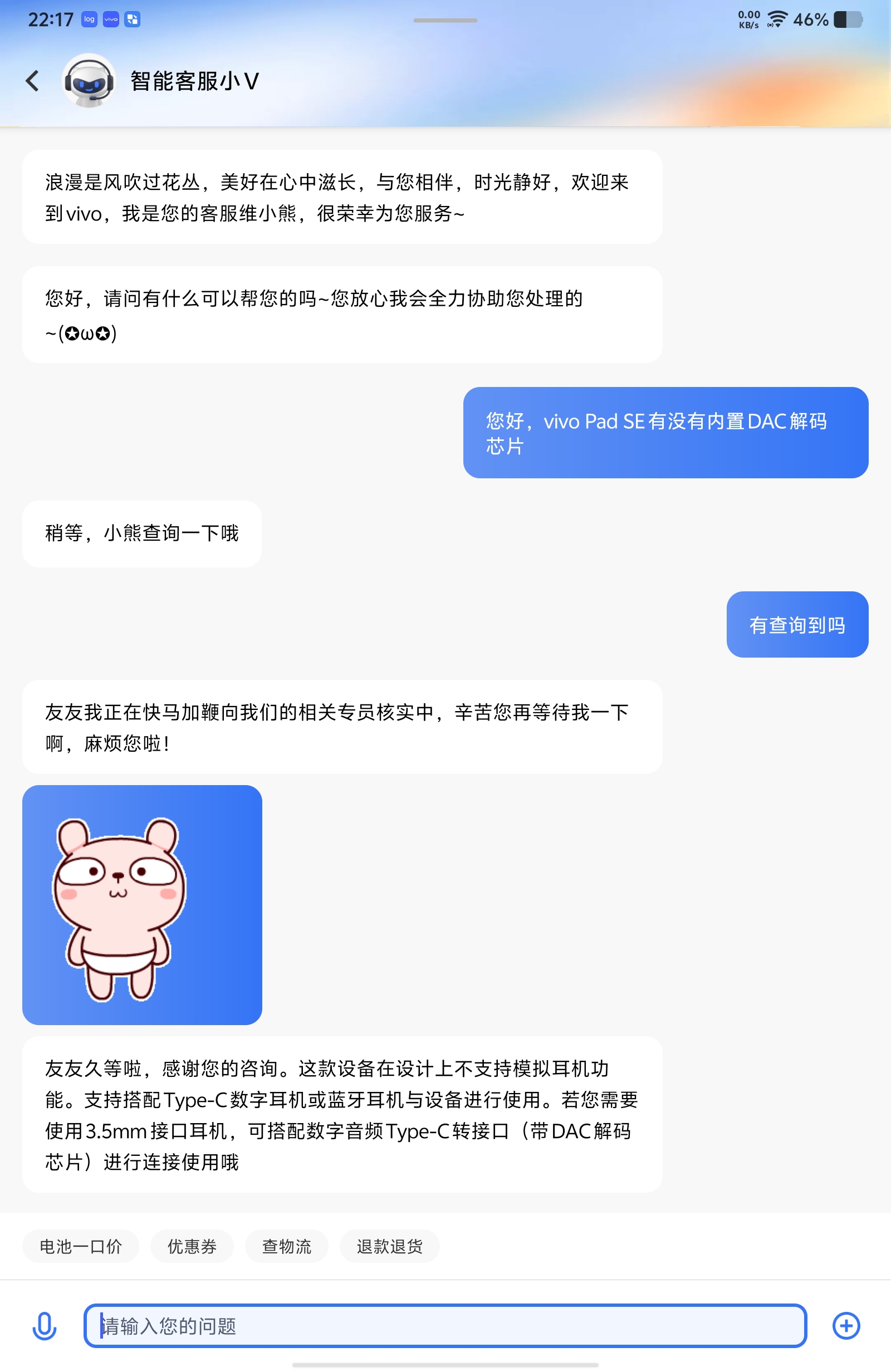Focus the 请输入您的问题 text field
This screenshot has height=1372, width=891.
tap(444, 1325)
